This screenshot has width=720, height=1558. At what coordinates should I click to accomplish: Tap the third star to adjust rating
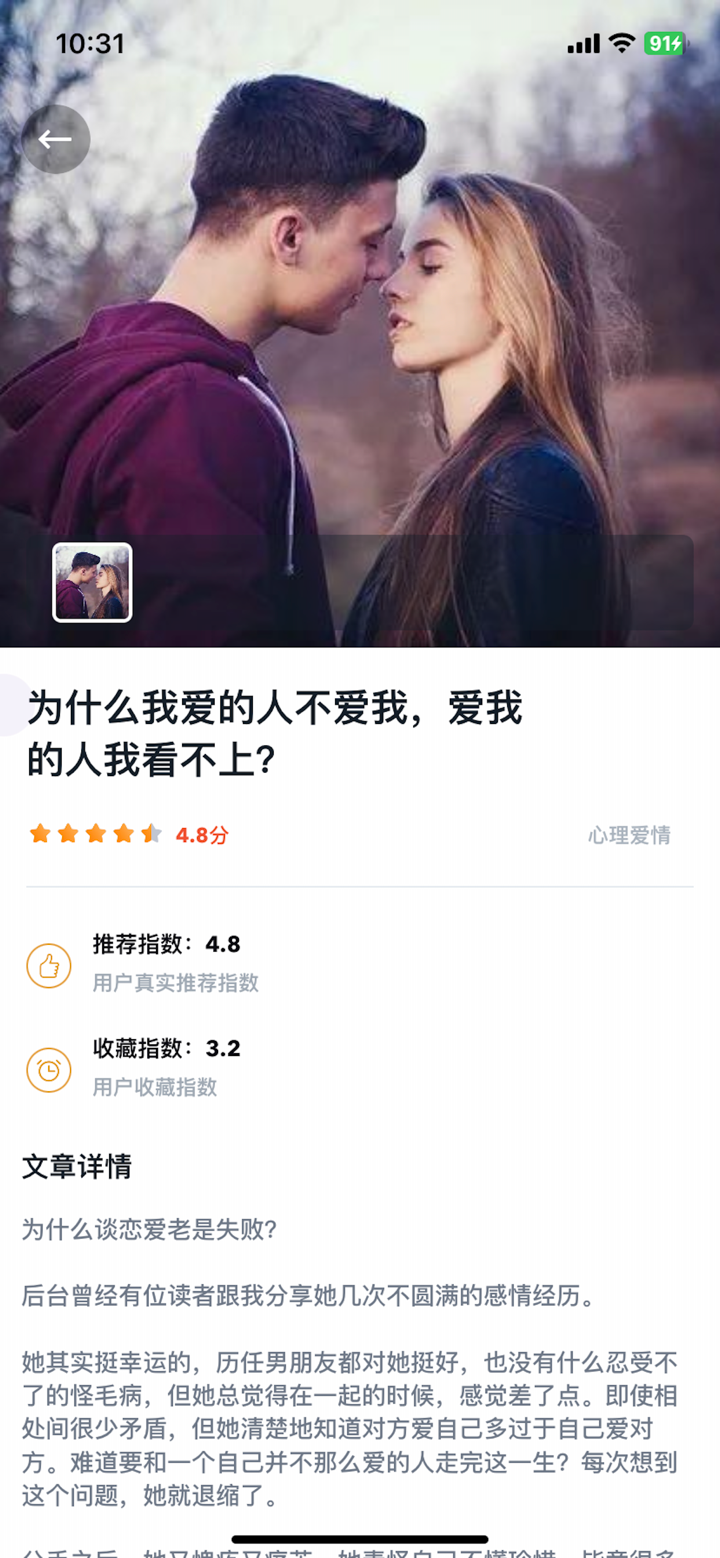coord(96,833)
